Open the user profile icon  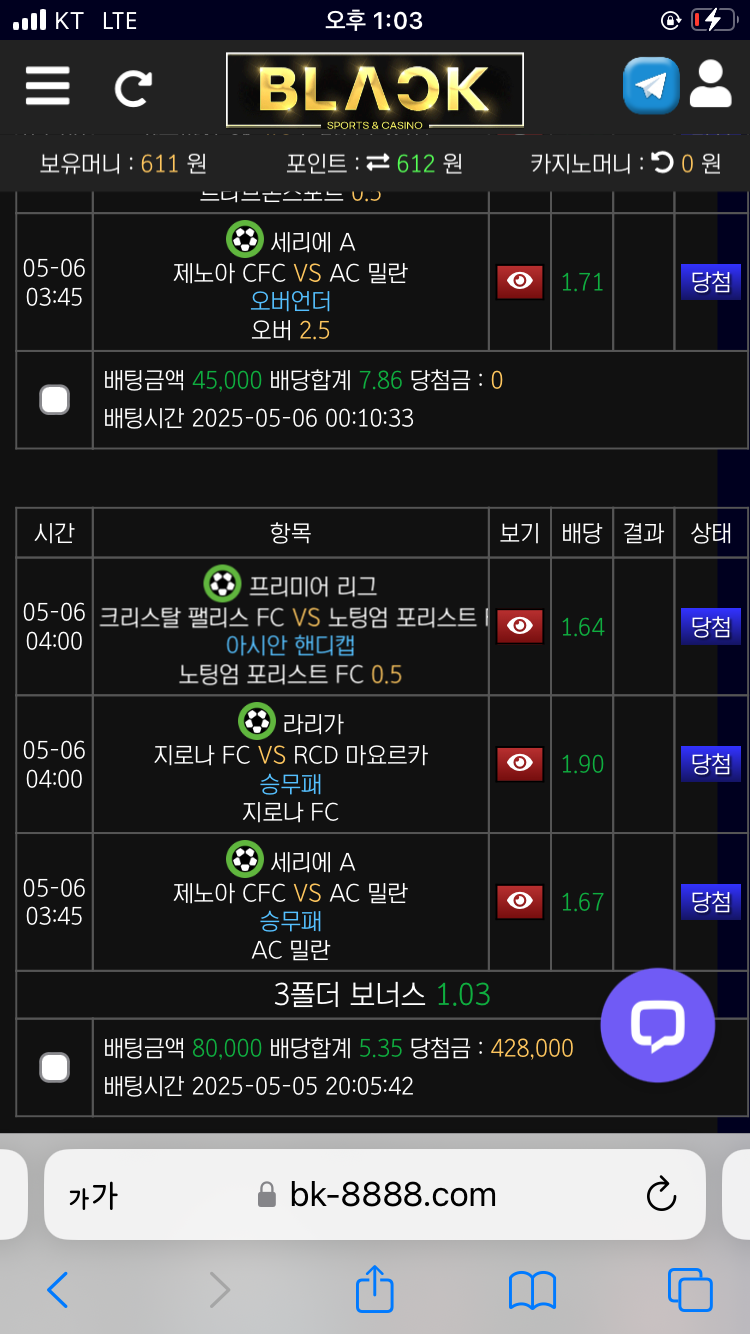click(x=711, y=84)
